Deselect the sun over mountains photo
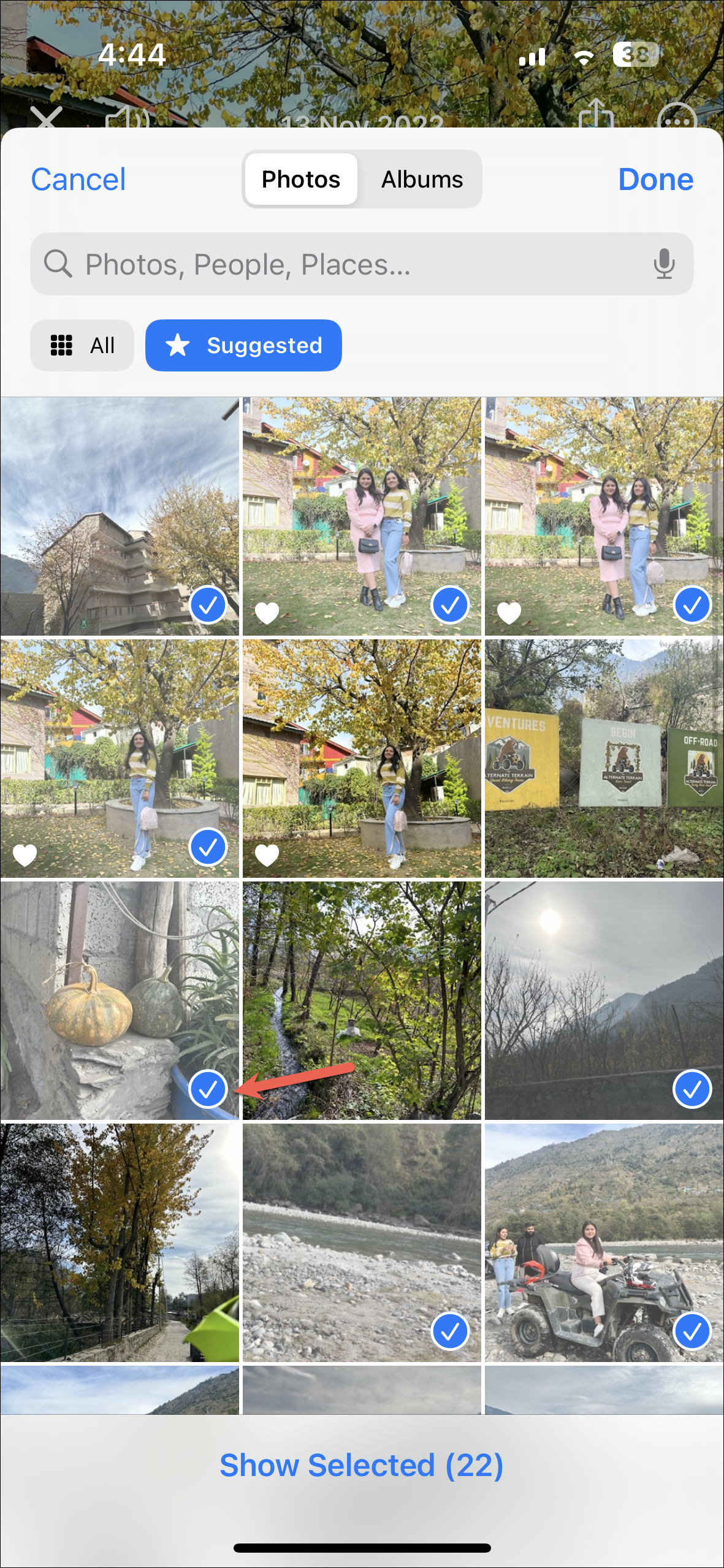This screenshot has height=1568, width=724. 604,1001
